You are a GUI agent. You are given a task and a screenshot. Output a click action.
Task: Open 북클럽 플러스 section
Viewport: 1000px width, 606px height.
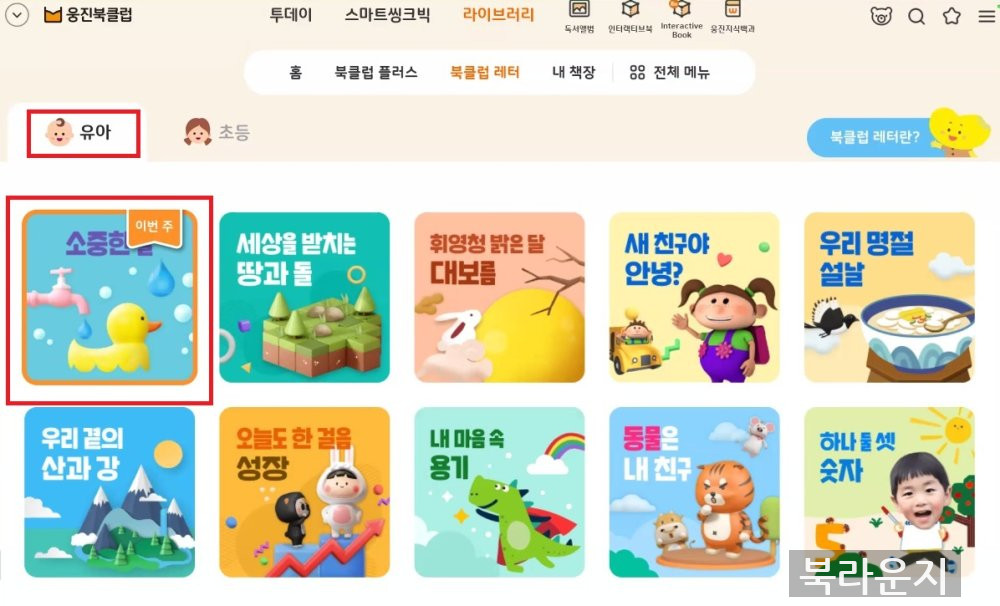[x=376, y=73]
